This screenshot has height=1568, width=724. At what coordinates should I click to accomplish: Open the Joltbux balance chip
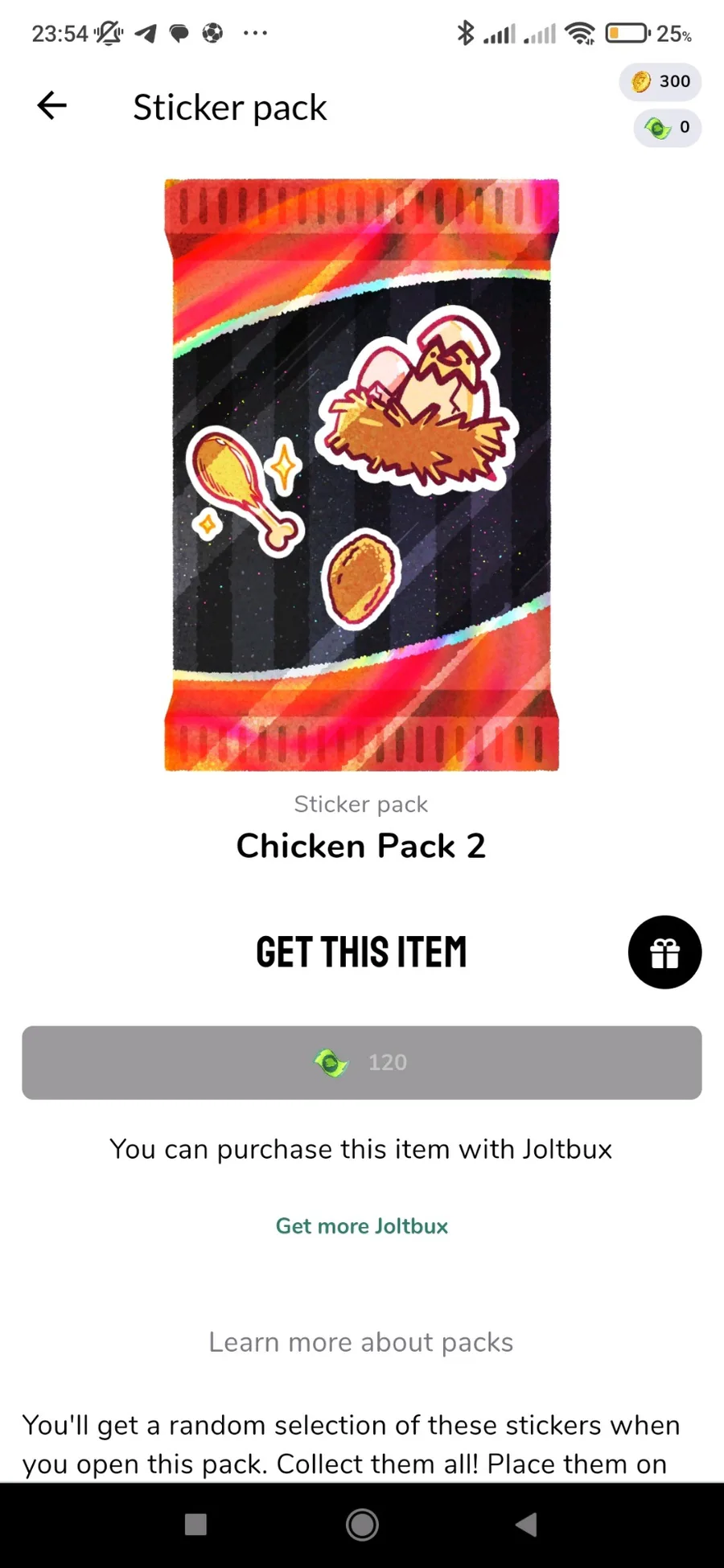click(x=667, y=128)
